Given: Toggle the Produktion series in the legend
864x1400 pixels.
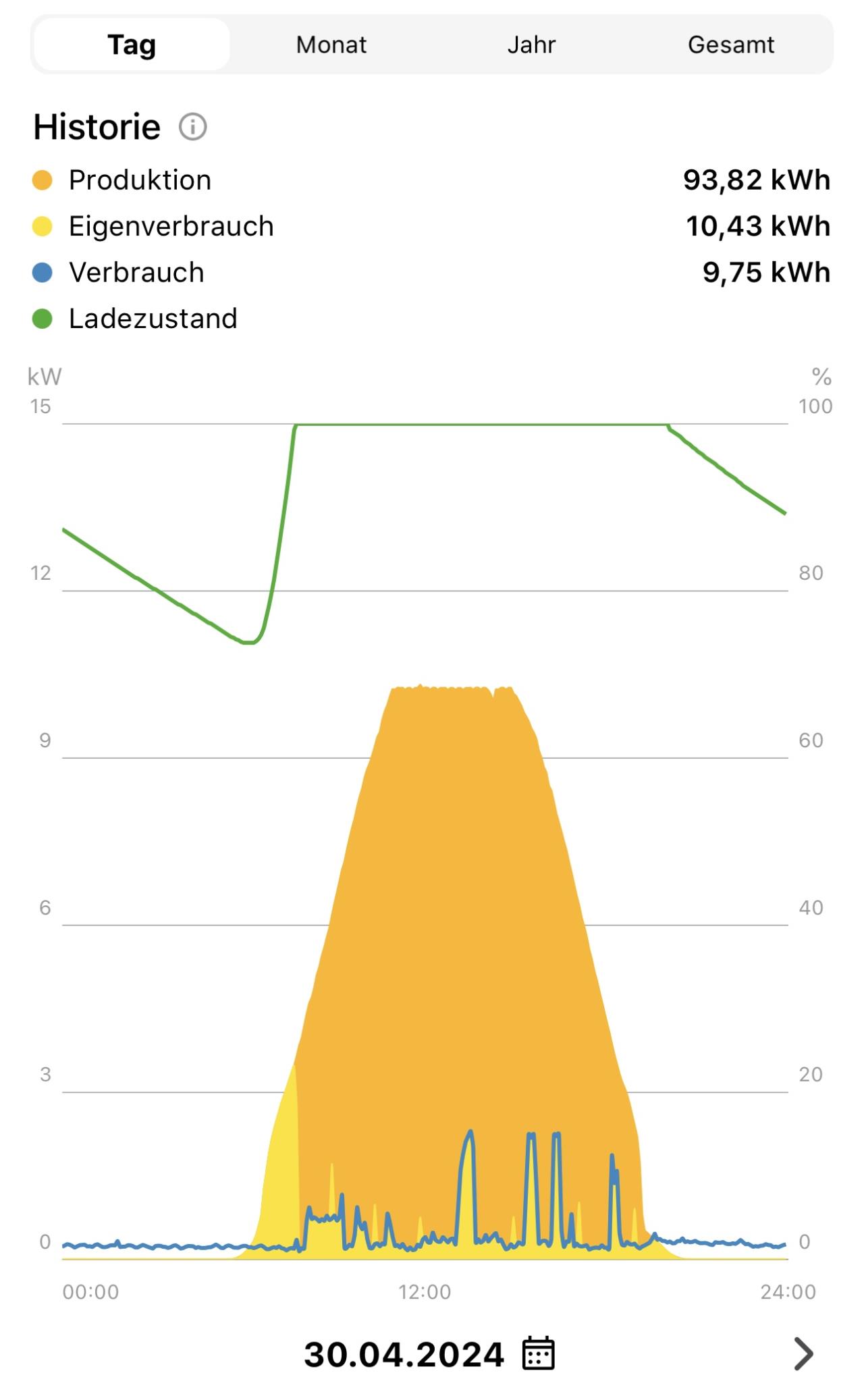Looking at the screenshot, I should tap(122, 180).
